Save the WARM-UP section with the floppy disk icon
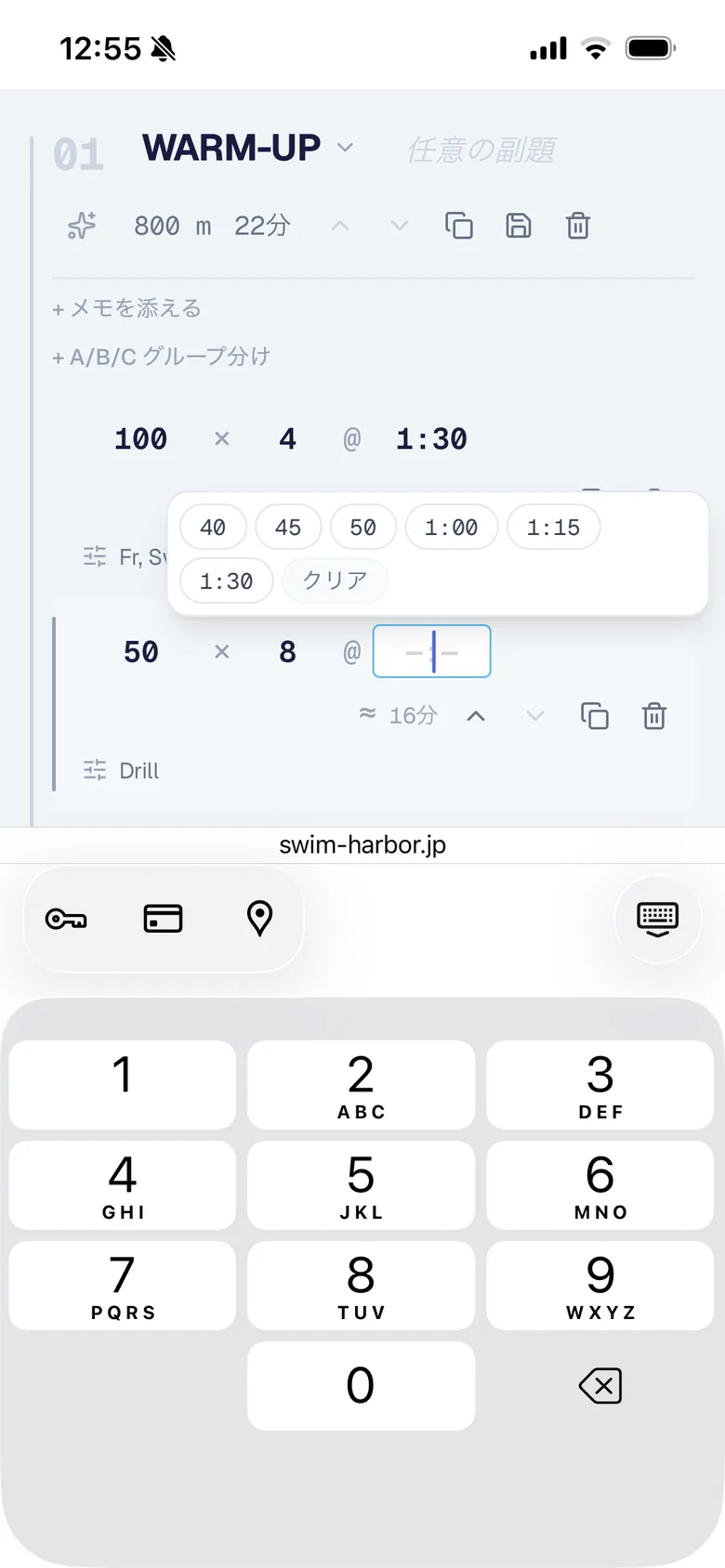This screenshot has height=1568, width=725. [x=519, y=226]
